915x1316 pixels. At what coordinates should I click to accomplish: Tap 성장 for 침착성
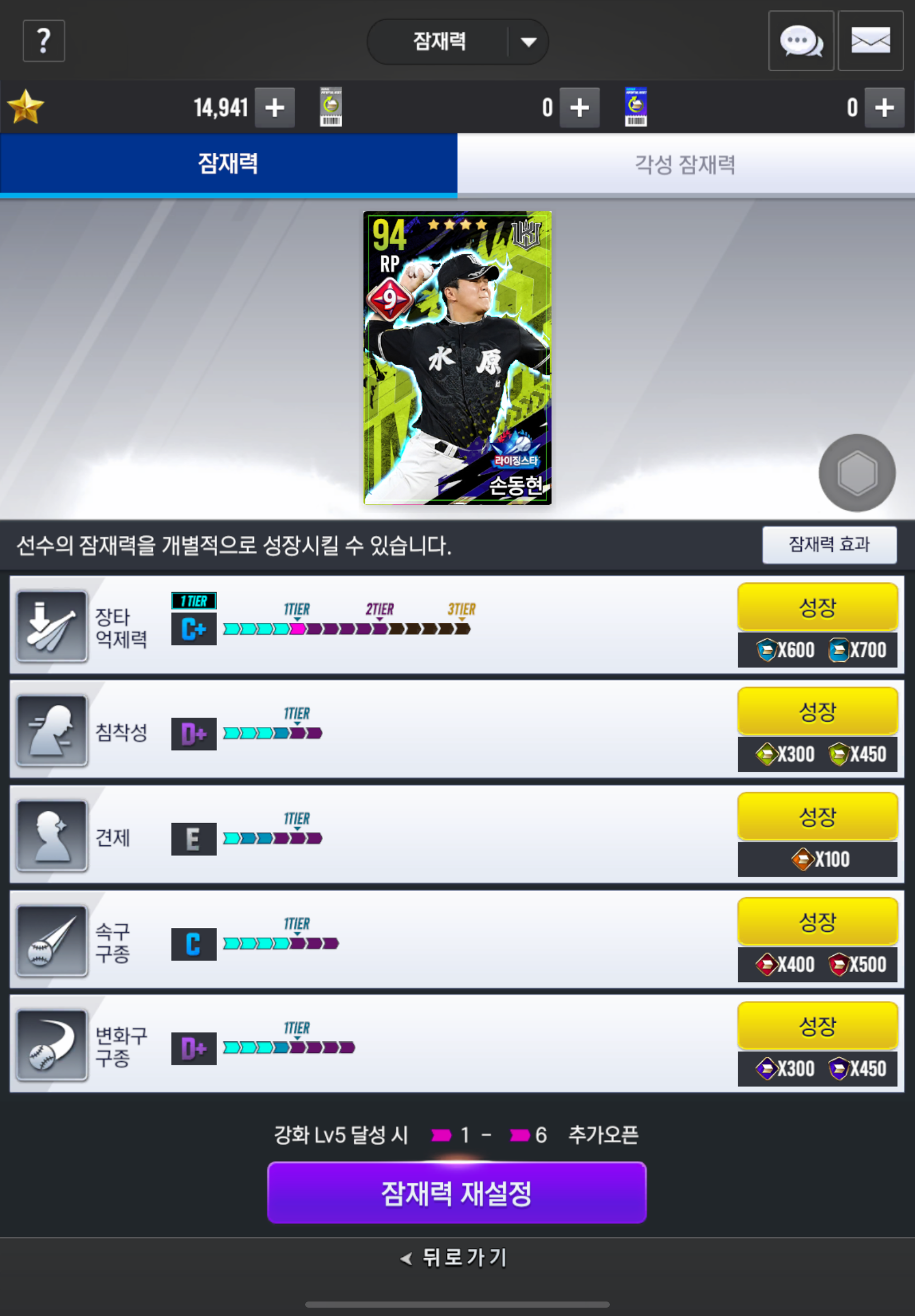click(817, 712)
